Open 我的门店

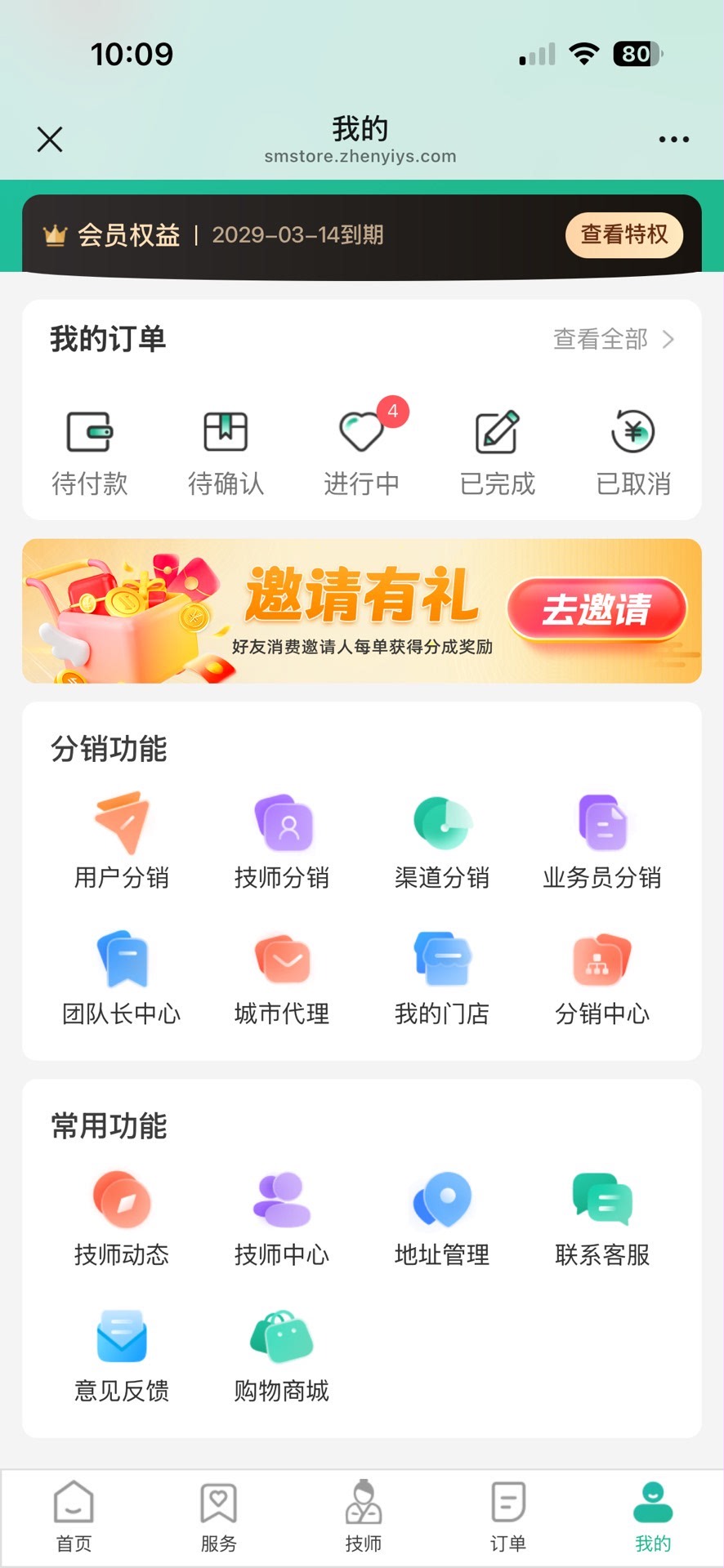[x=442, y=978]
